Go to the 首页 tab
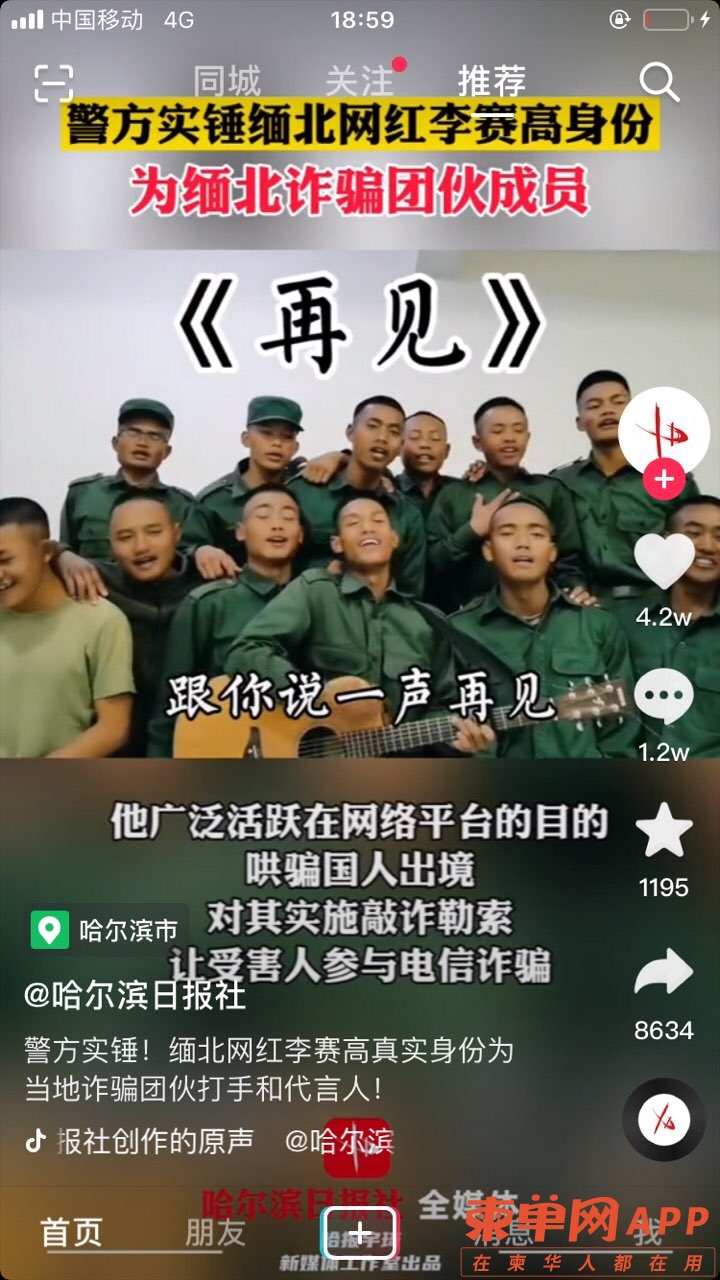Viewport: 720px width, 1280px height. coord(71,1232)
